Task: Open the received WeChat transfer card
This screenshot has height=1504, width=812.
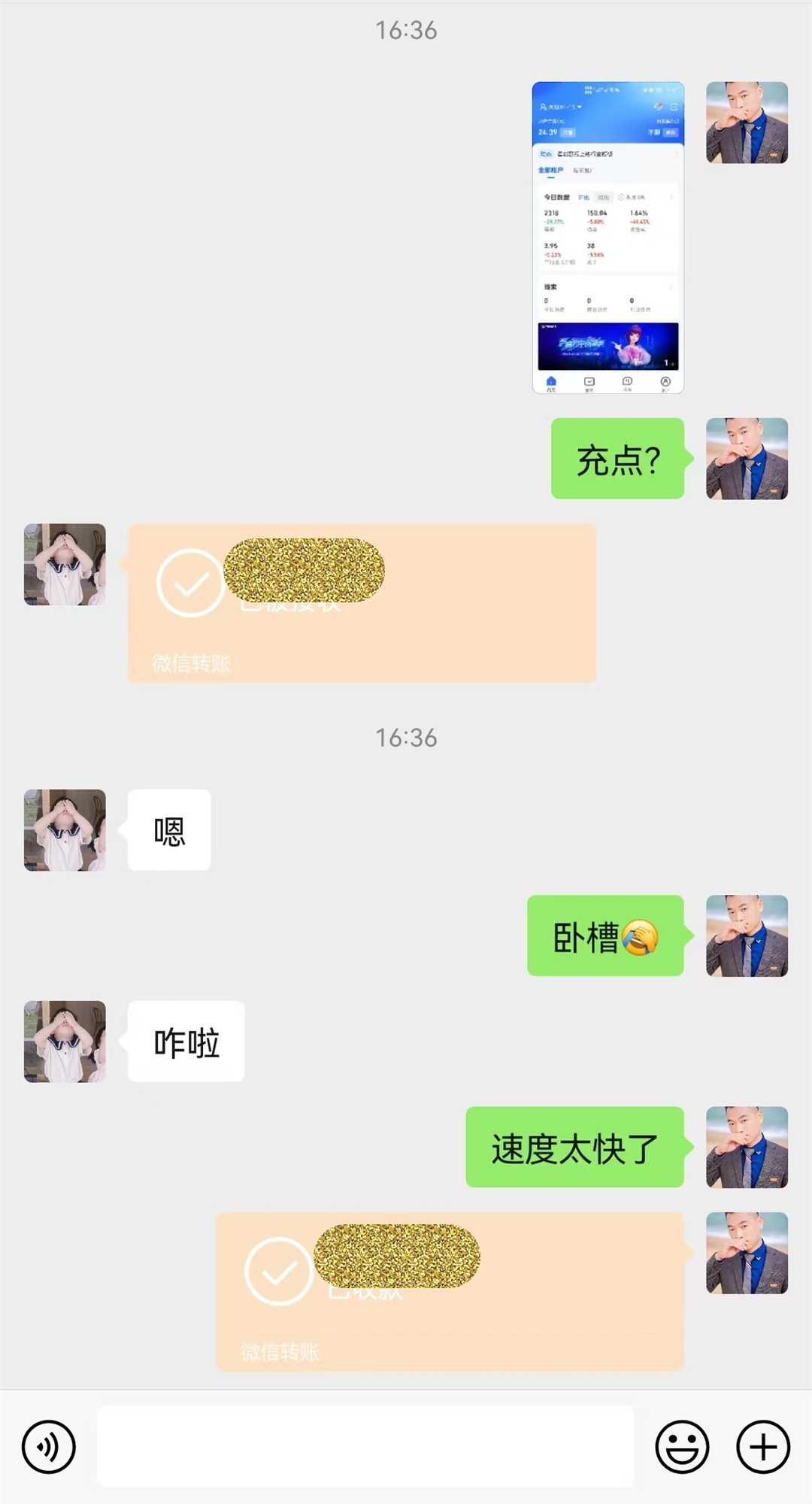Action: [x=362, y=603]
